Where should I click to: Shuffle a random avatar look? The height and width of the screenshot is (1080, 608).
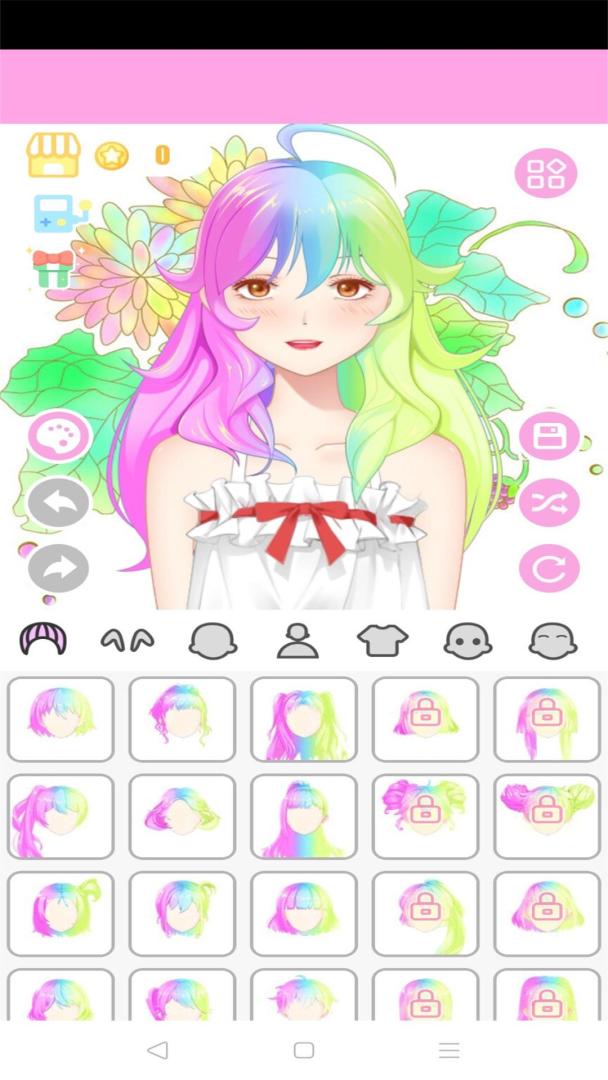coord(549,503)
